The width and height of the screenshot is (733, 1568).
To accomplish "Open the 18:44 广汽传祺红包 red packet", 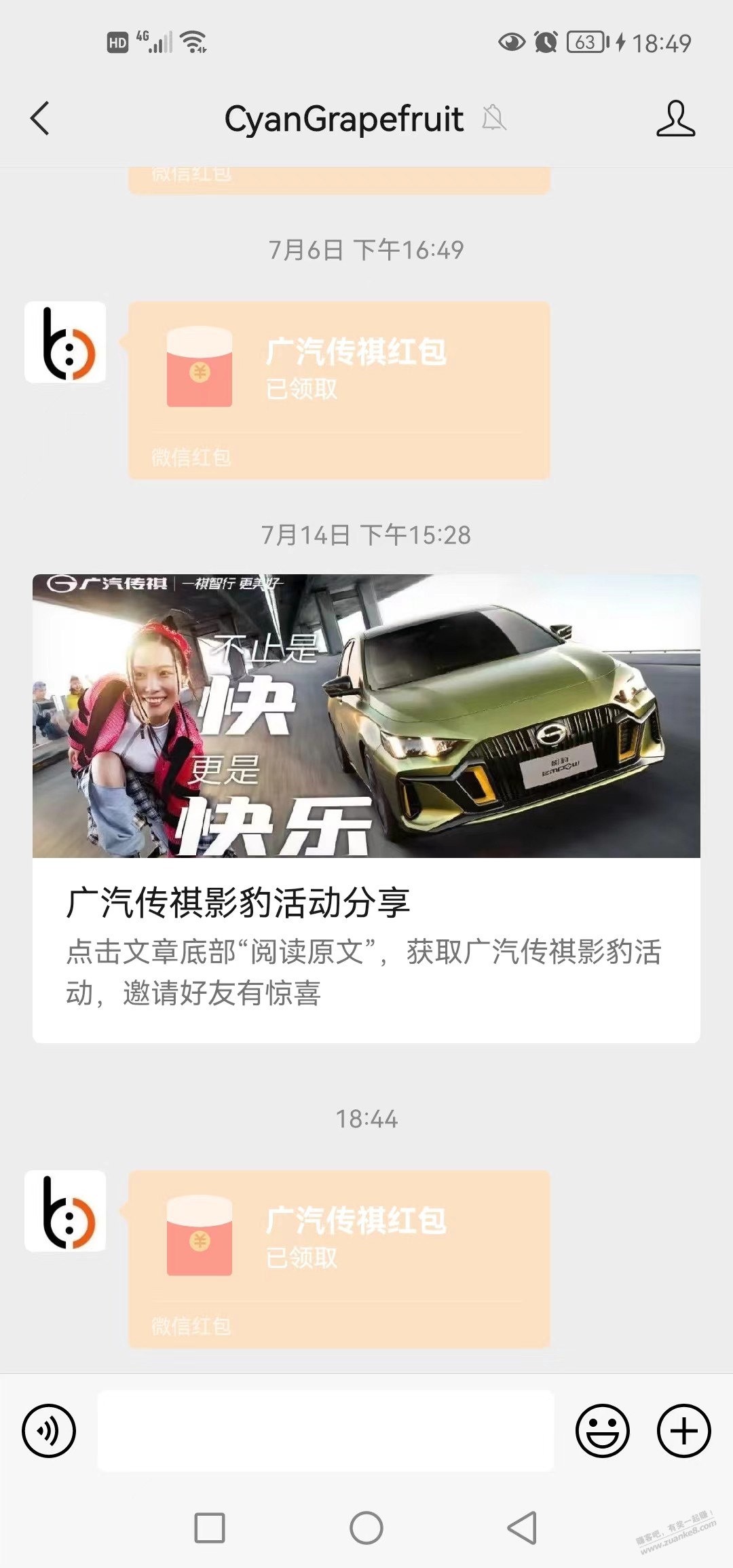I will [x=339, y=1258].
